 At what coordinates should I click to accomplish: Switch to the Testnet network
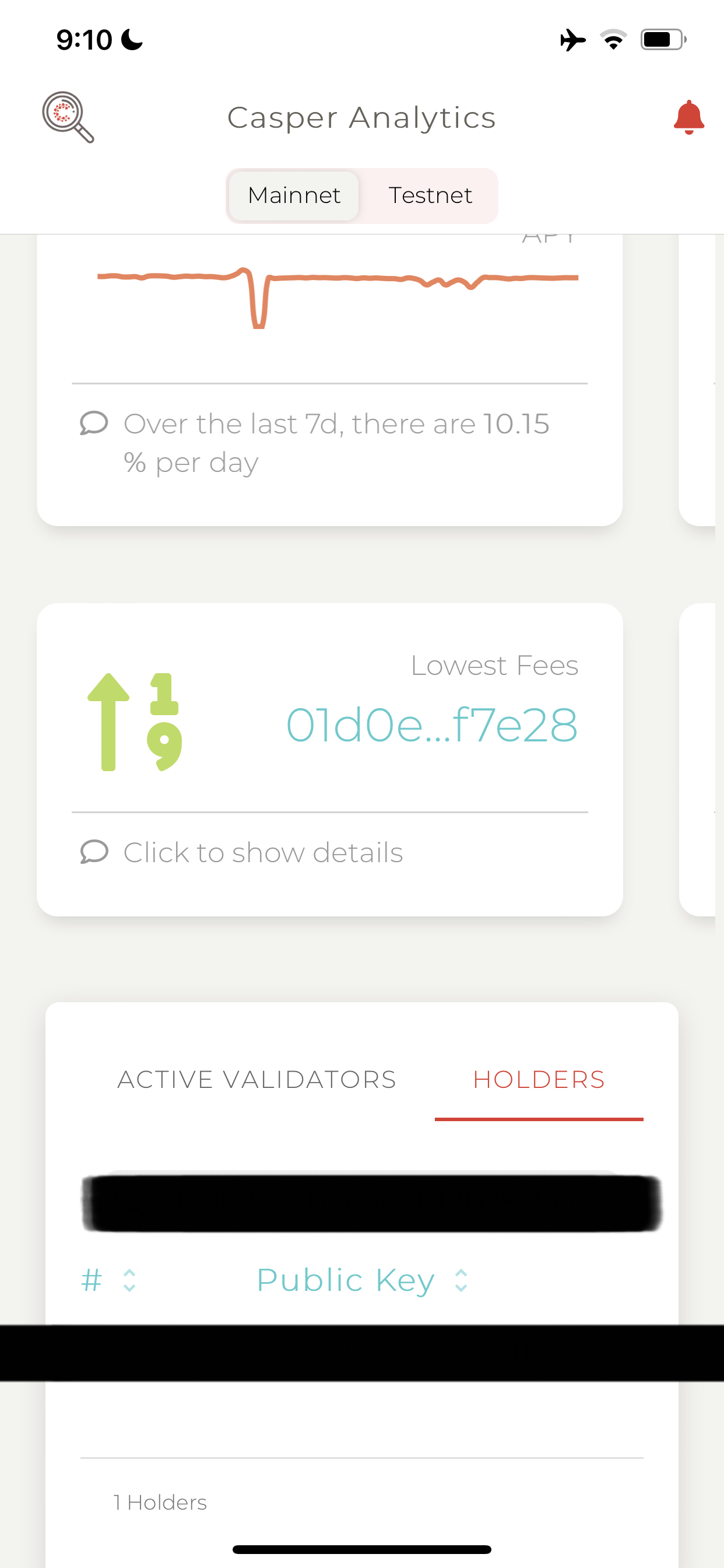click(x=430, y=195)
